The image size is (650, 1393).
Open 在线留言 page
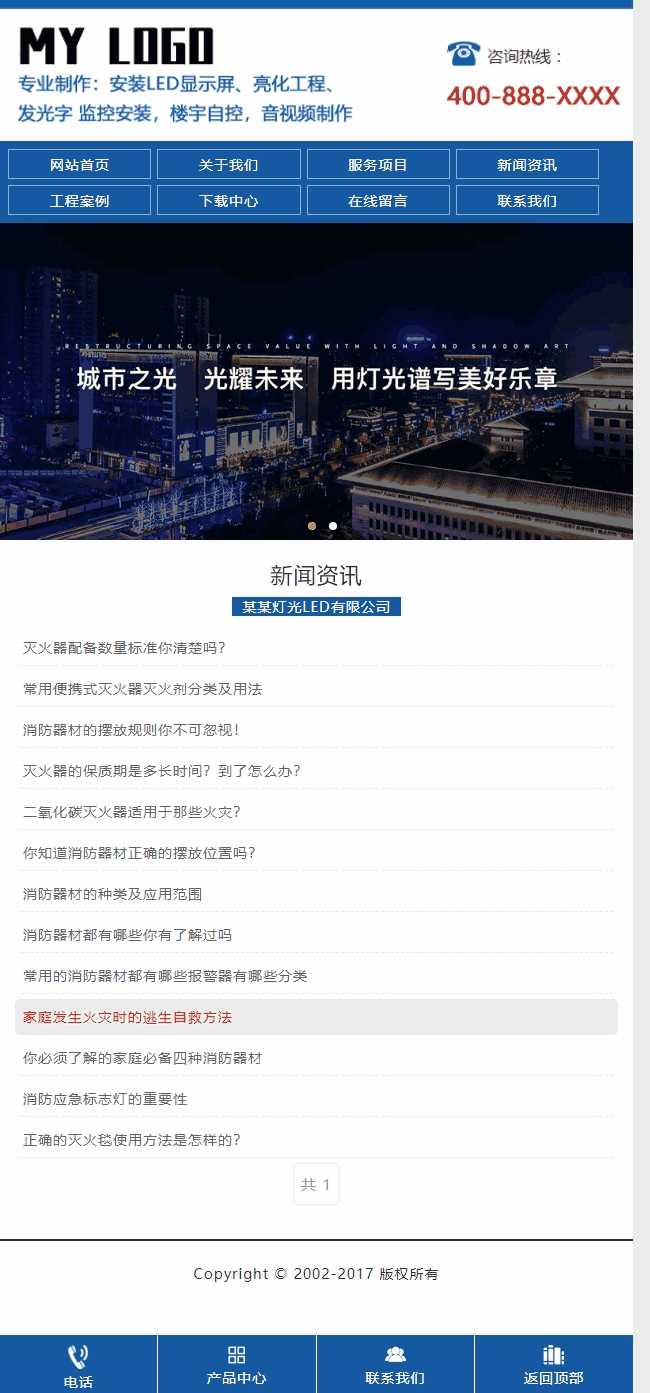pos(378,200)
